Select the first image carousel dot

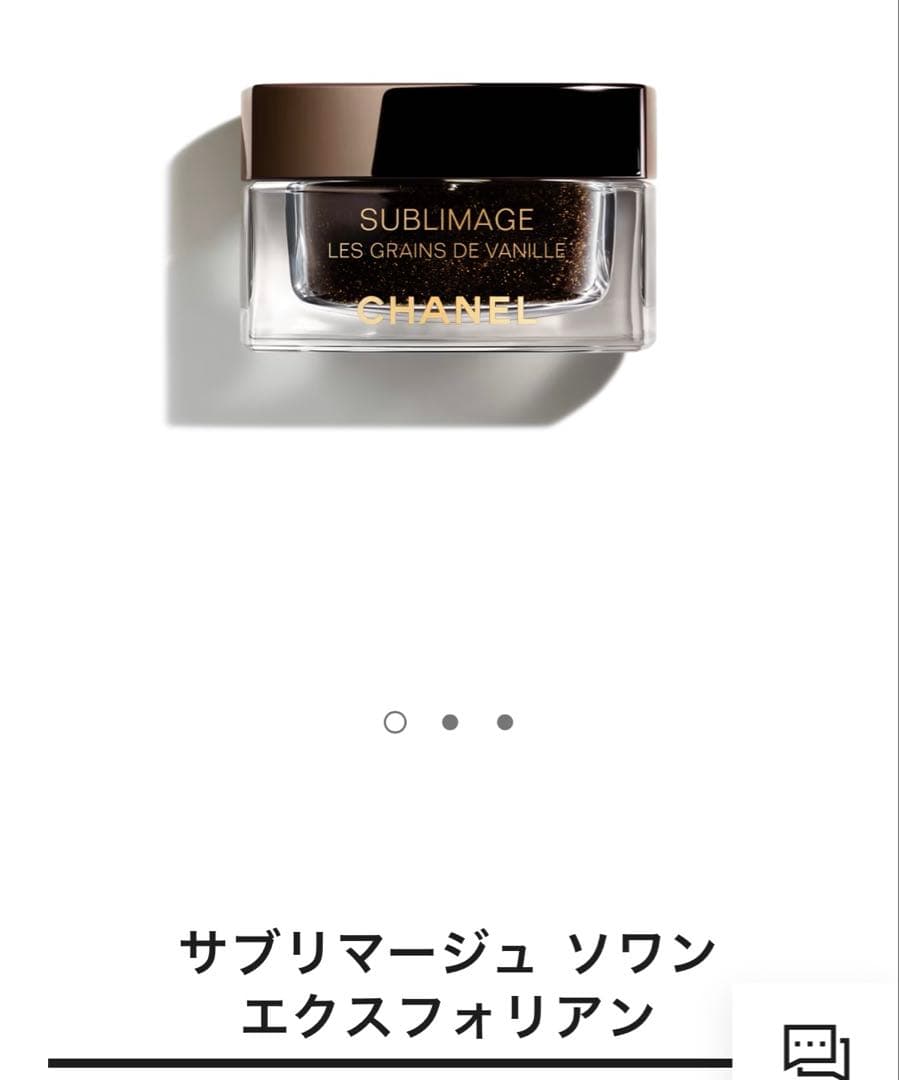395,722
